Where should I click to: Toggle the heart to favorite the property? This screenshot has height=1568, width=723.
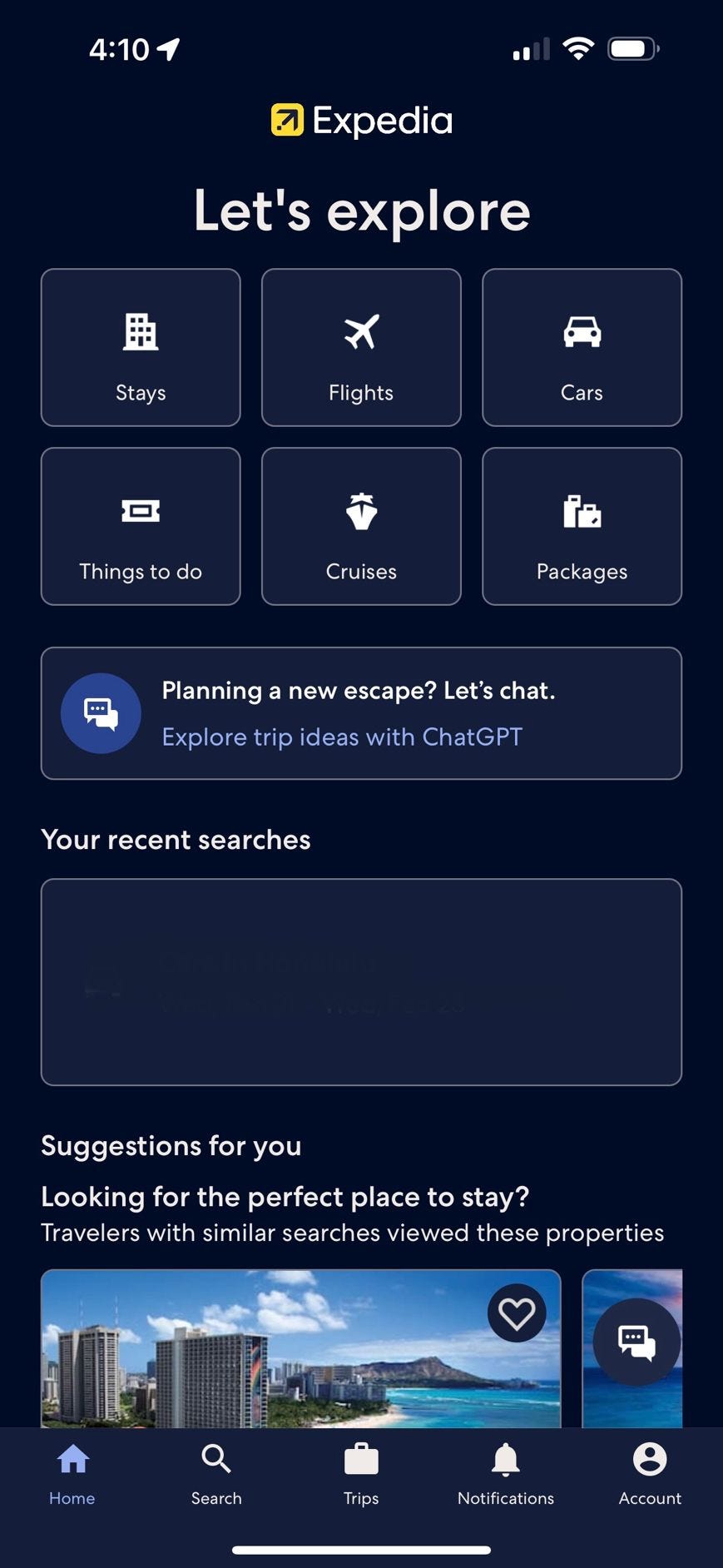[517, 1312]
